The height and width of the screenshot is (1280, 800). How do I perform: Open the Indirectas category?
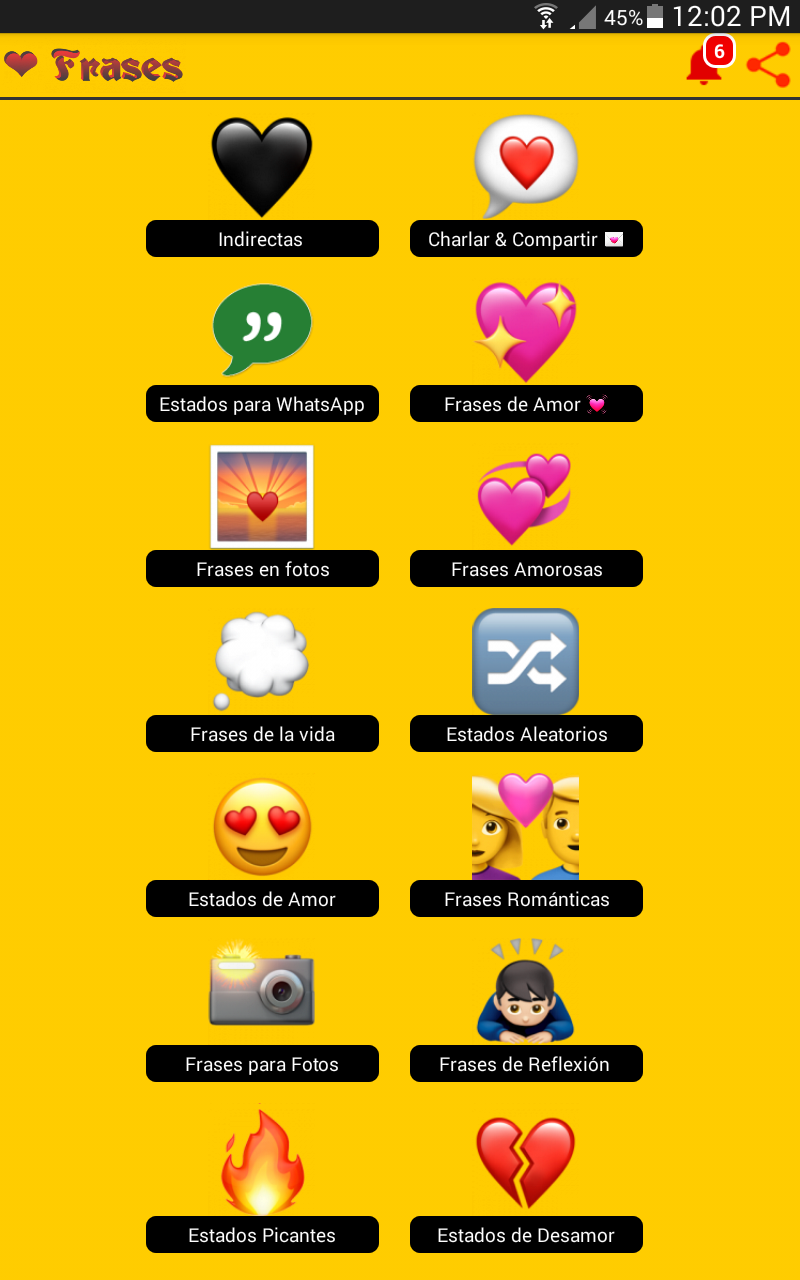(262, 239)
